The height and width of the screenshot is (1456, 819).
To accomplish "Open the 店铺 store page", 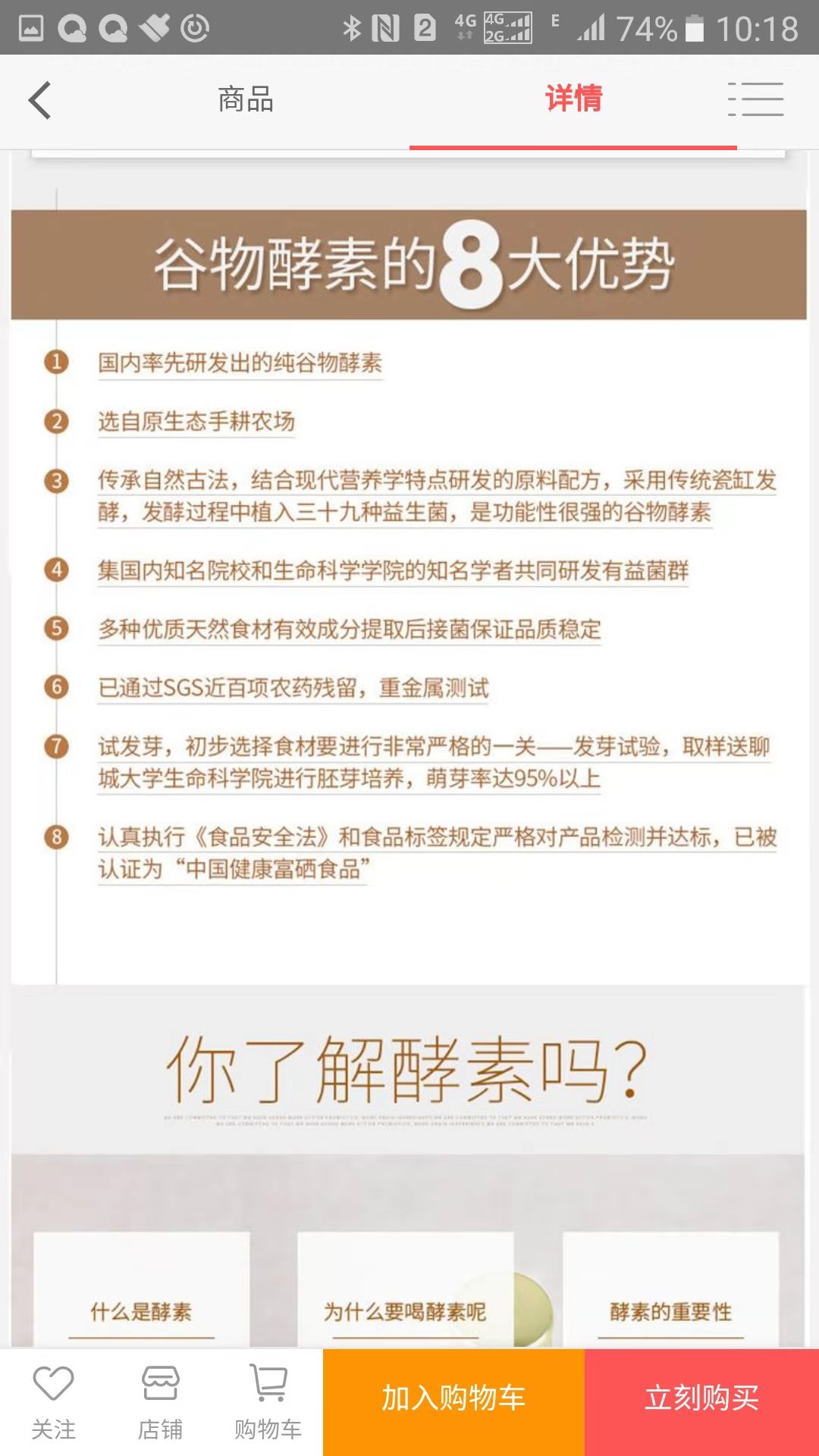I will click(x=160, y=1401).
